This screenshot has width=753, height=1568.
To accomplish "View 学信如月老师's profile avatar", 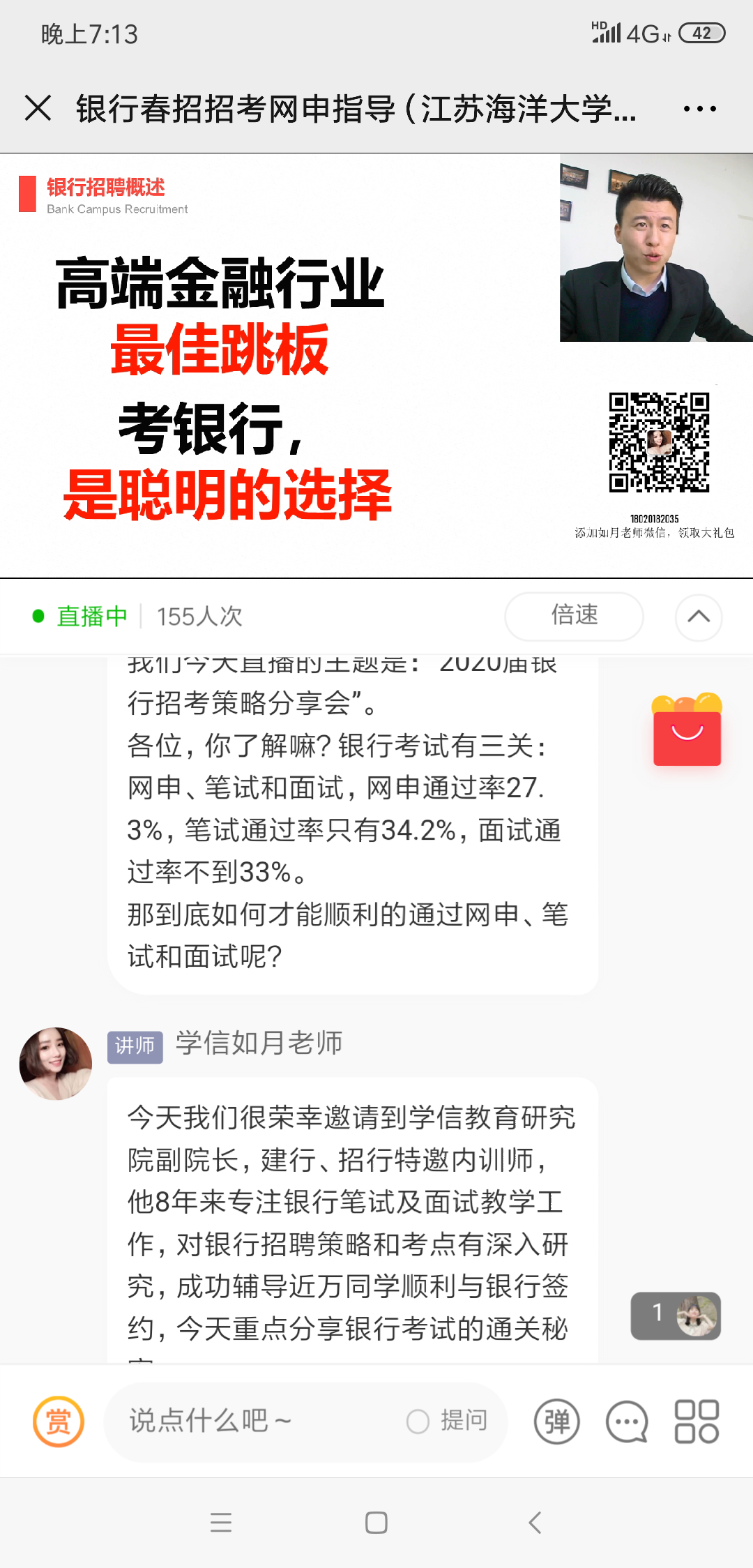I will click(x=56, y=1063).
